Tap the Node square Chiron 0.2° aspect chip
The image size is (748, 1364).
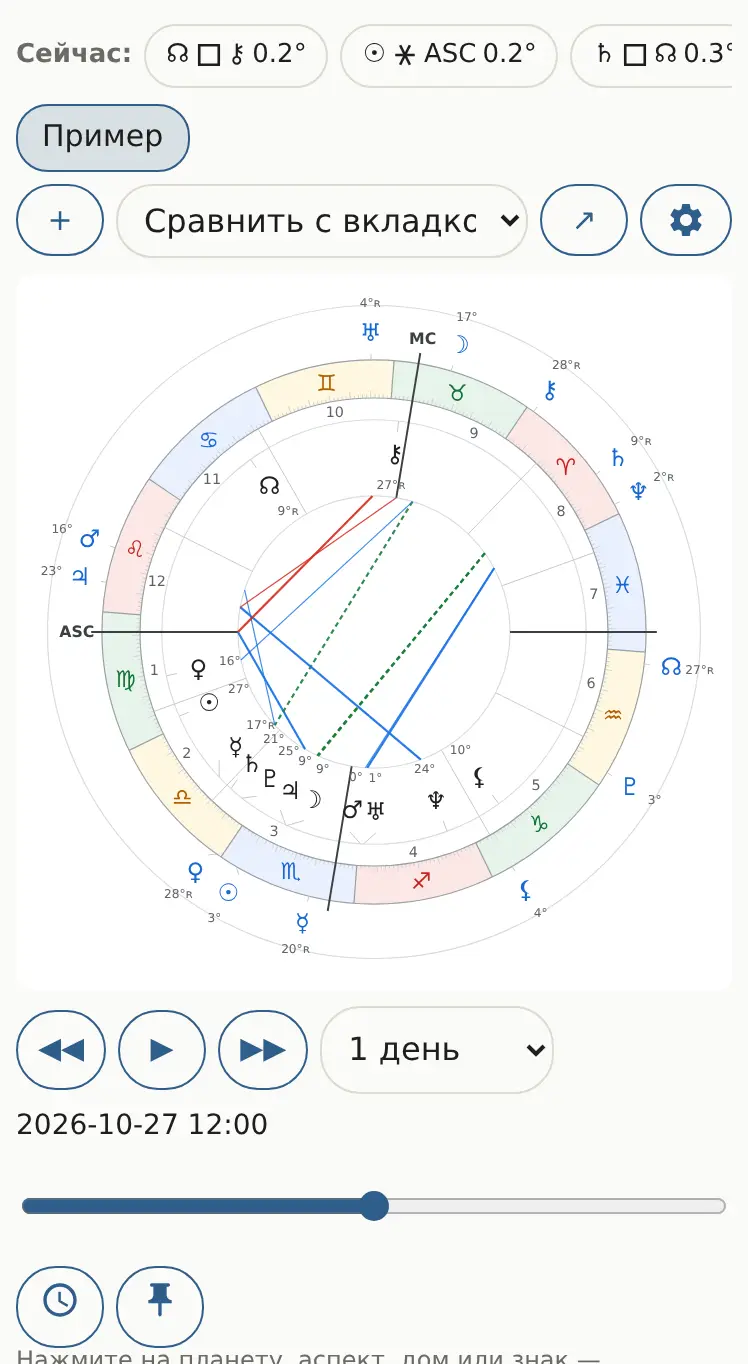(236, 56)
